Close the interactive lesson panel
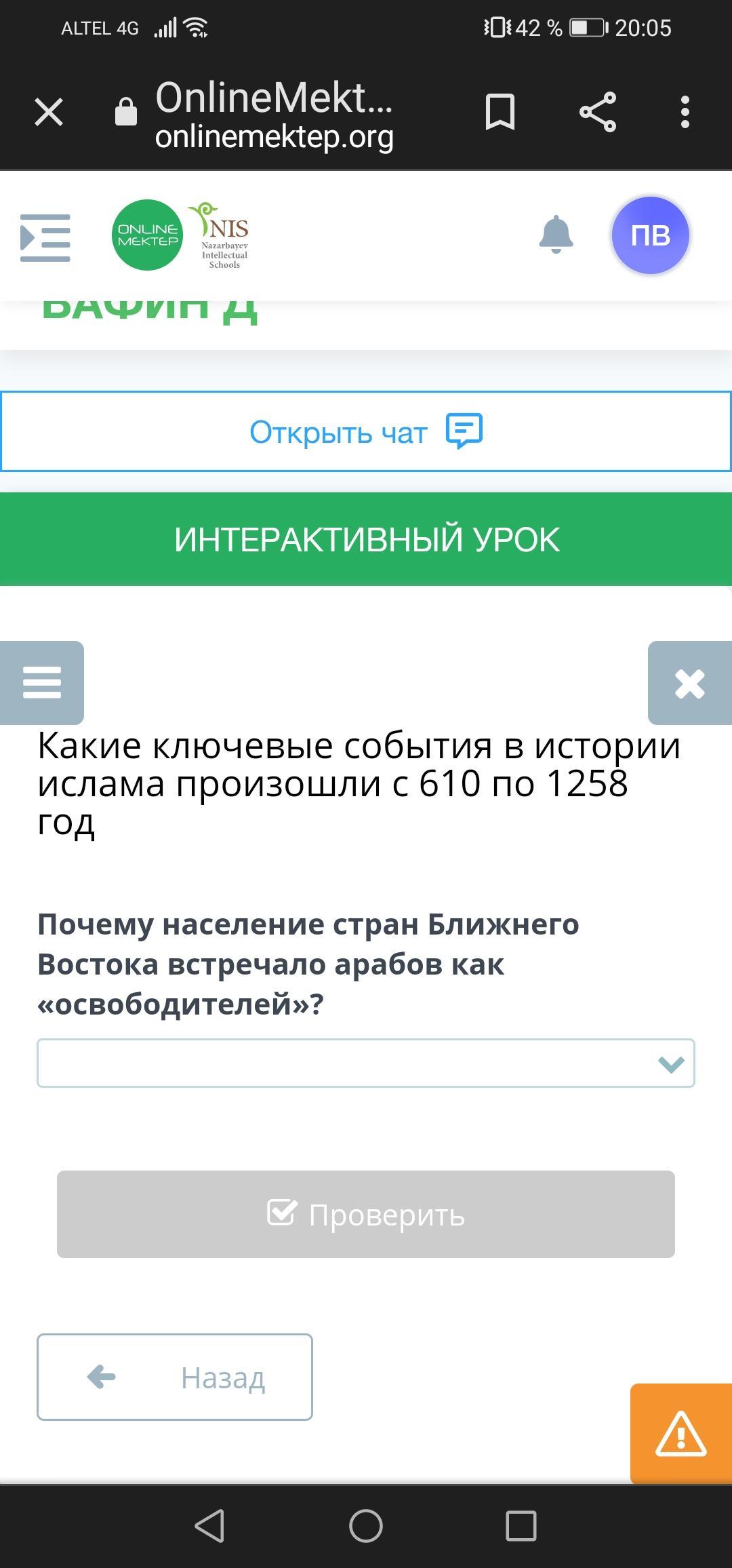 pyautogui.click(x=690, y=682)
